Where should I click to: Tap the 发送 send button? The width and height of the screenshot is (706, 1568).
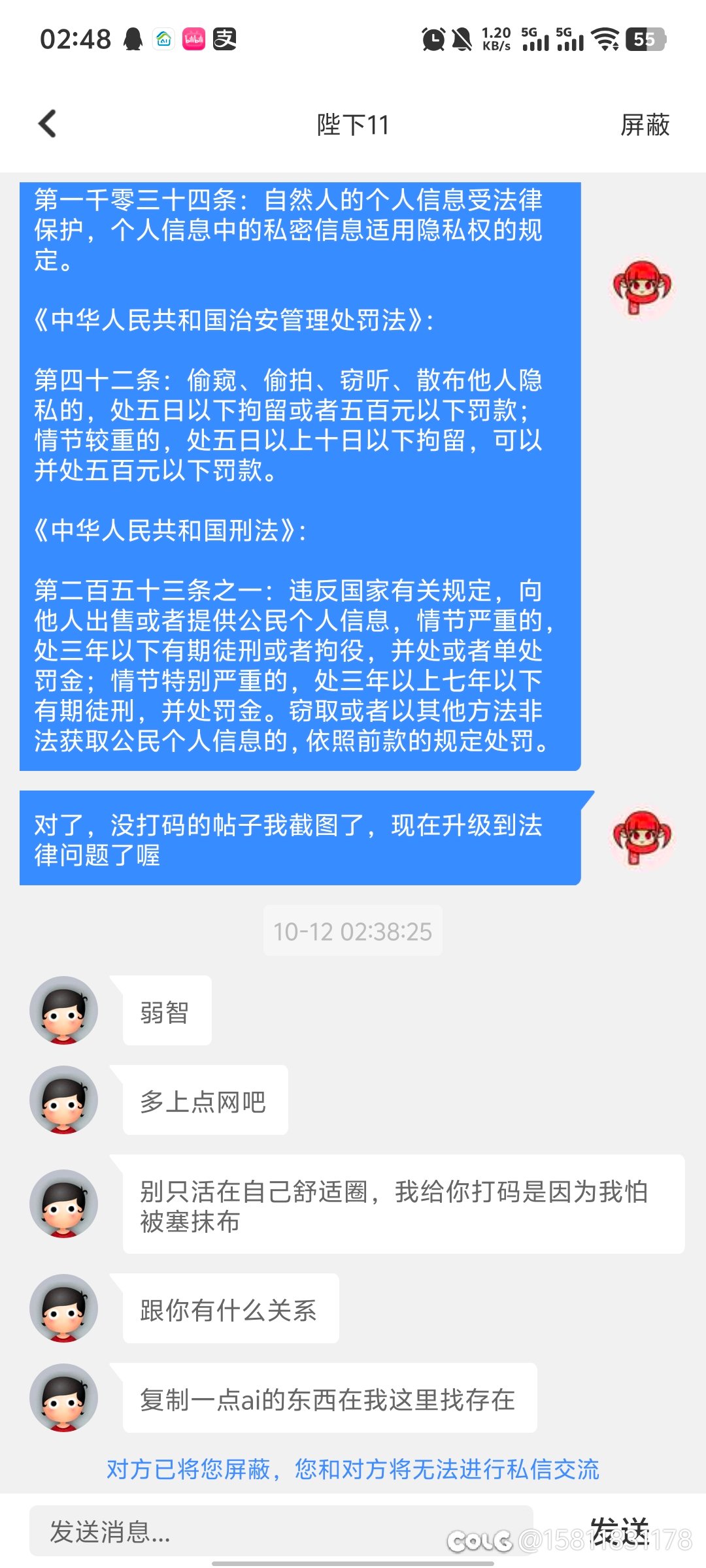[618, 1531]
